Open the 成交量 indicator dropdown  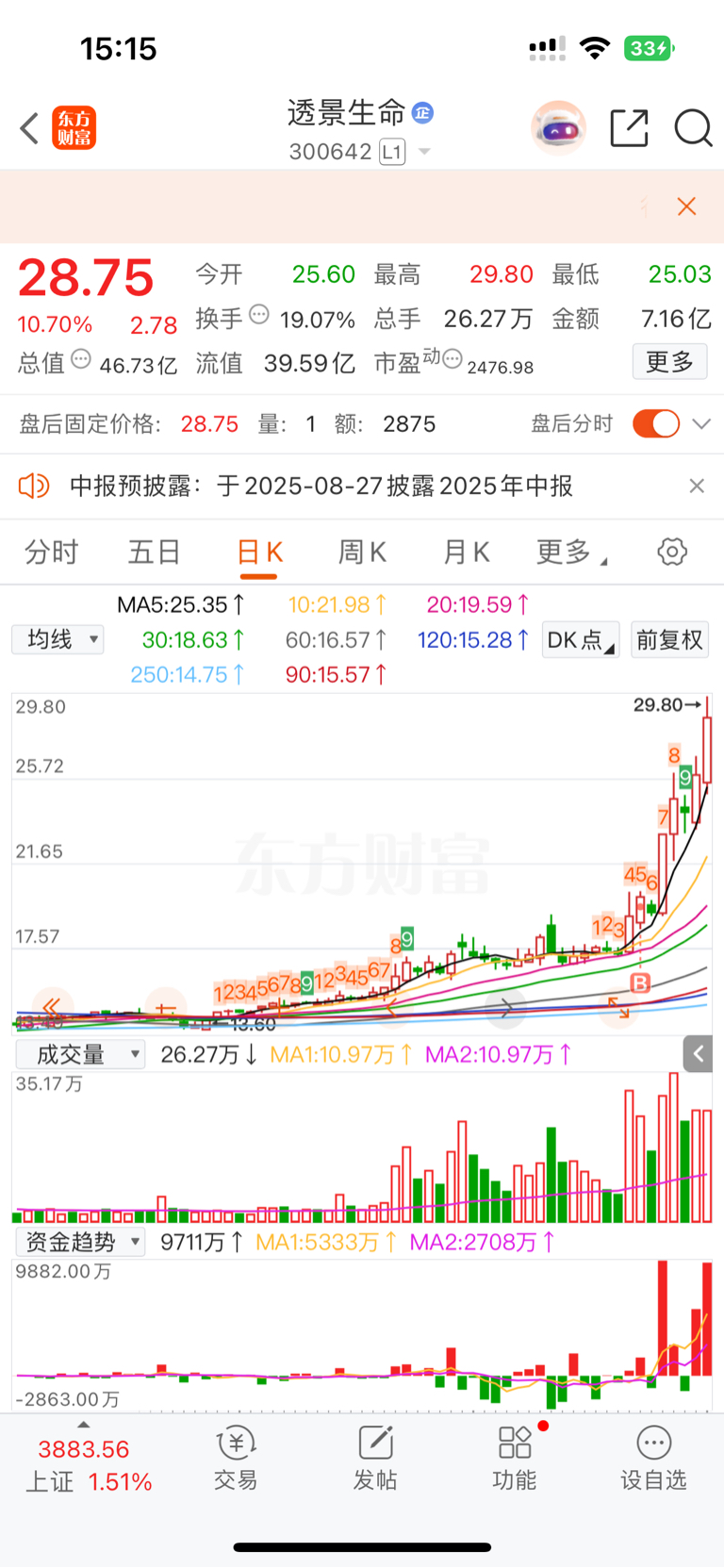79,1054
